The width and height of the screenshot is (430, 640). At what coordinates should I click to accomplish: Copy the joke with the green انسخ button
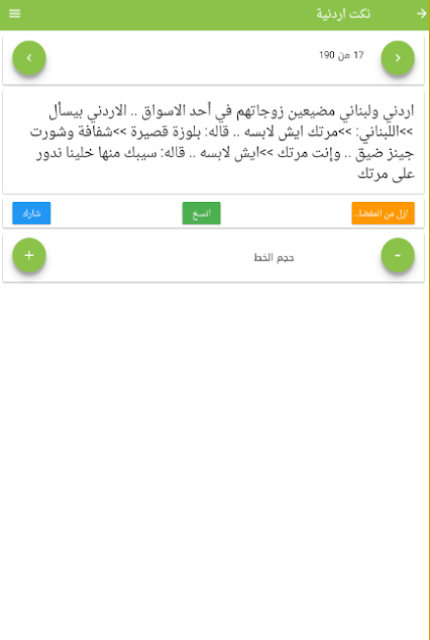click(x=201, y=213)
